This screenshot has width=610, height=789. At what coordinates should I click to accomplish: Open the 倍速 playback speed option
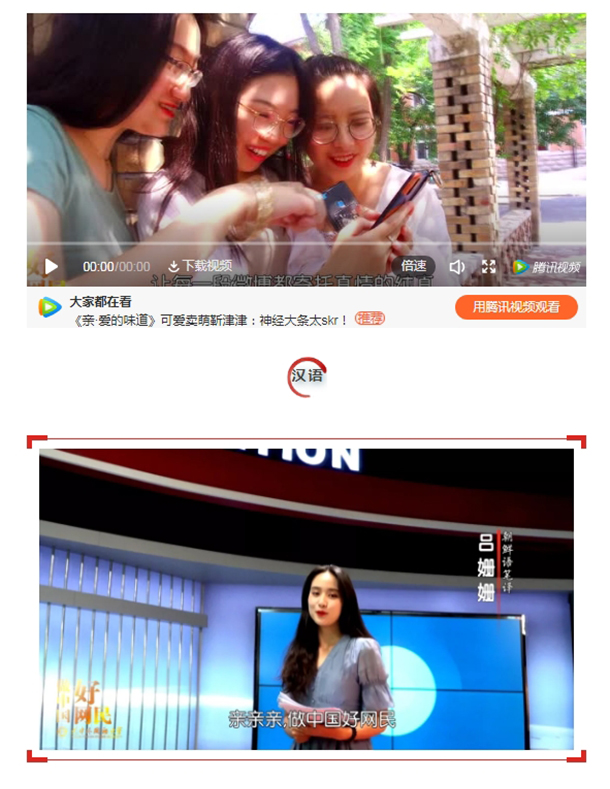click(x=414, y=266)
